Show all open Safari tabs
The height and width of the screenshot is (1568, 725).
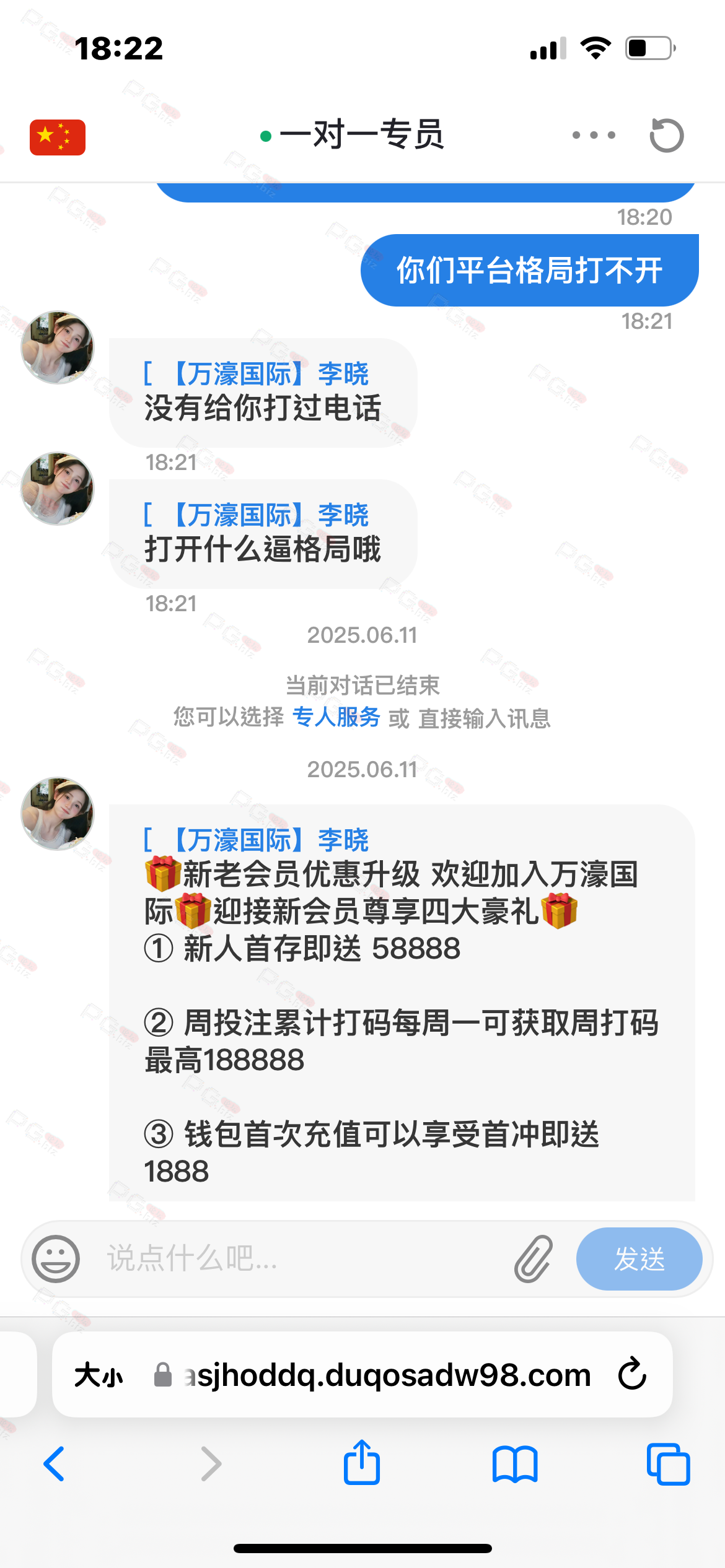tap(667, 1464)
